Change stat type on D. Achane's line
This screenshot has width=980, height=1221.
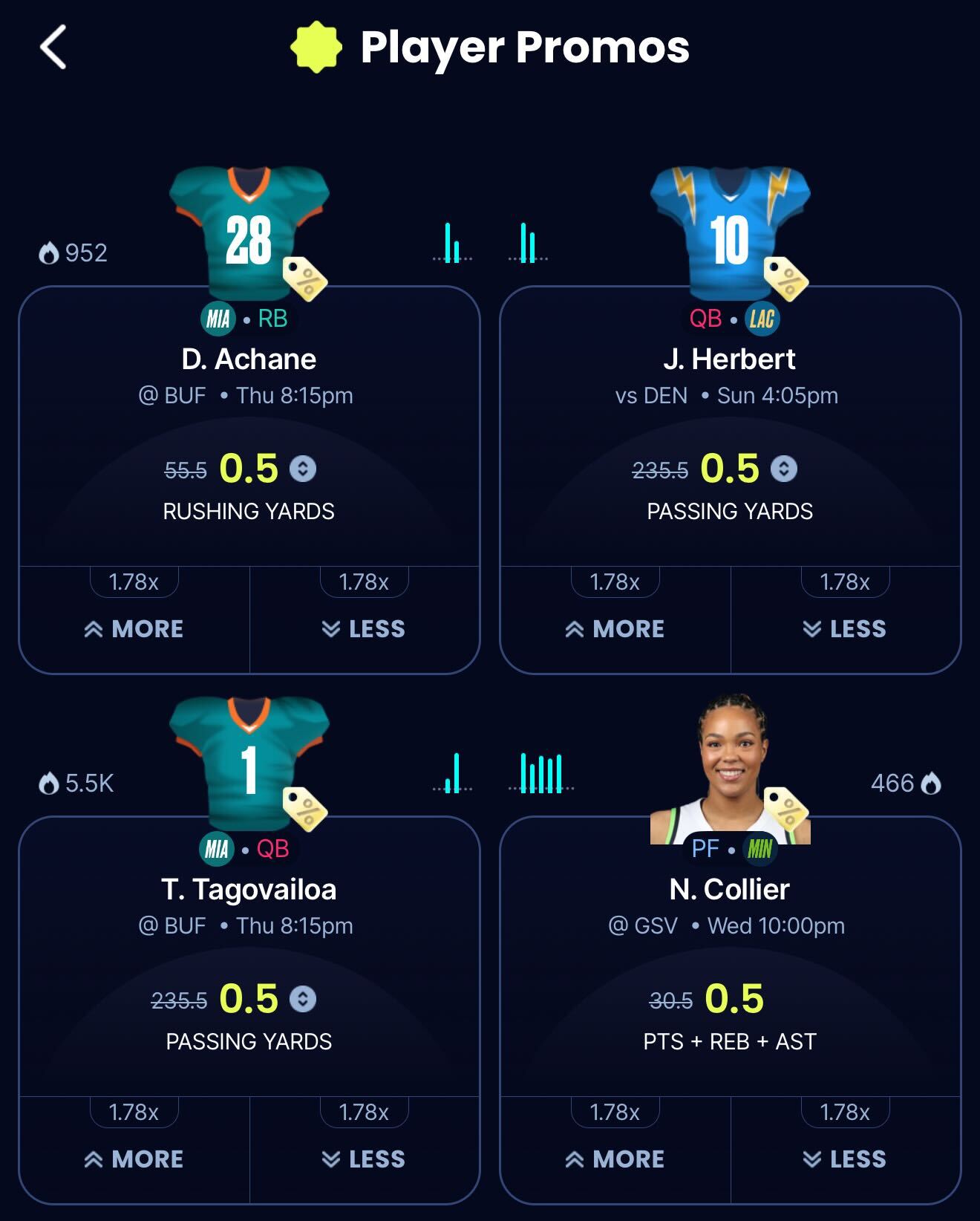[303, 469]
